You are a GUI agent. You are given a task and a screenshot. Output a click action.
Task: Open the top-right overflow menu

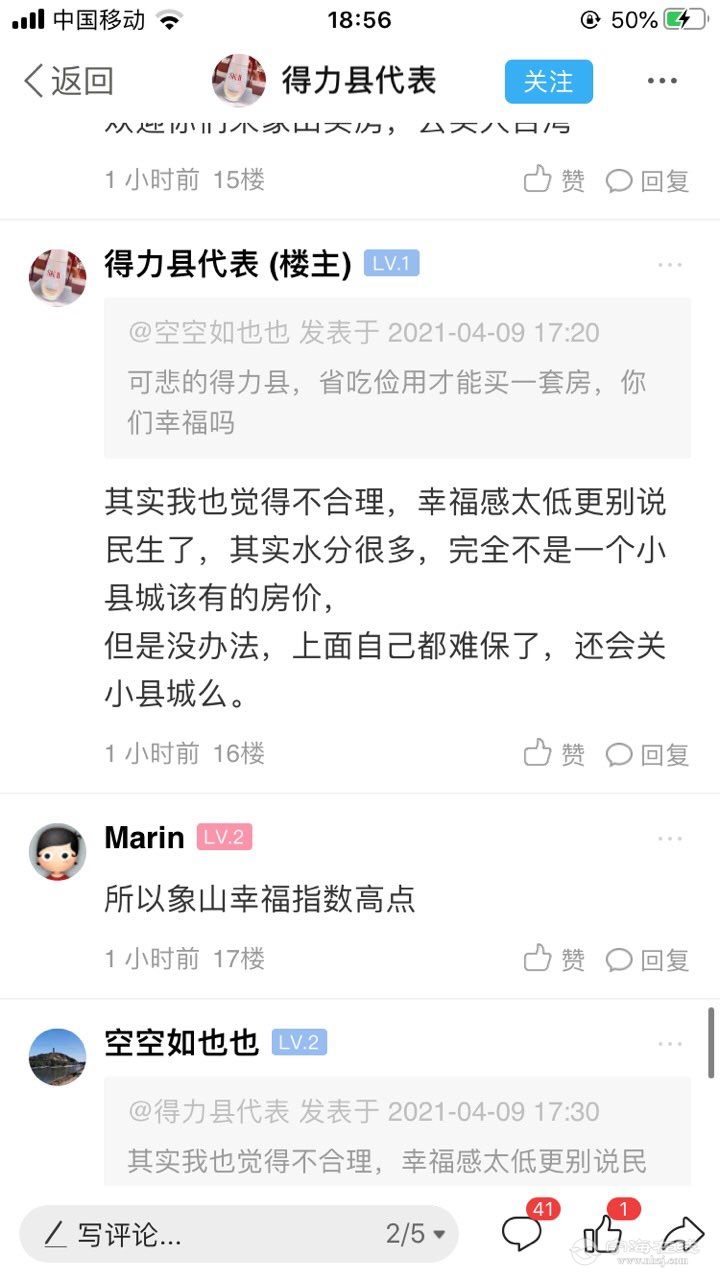[662, 82]
